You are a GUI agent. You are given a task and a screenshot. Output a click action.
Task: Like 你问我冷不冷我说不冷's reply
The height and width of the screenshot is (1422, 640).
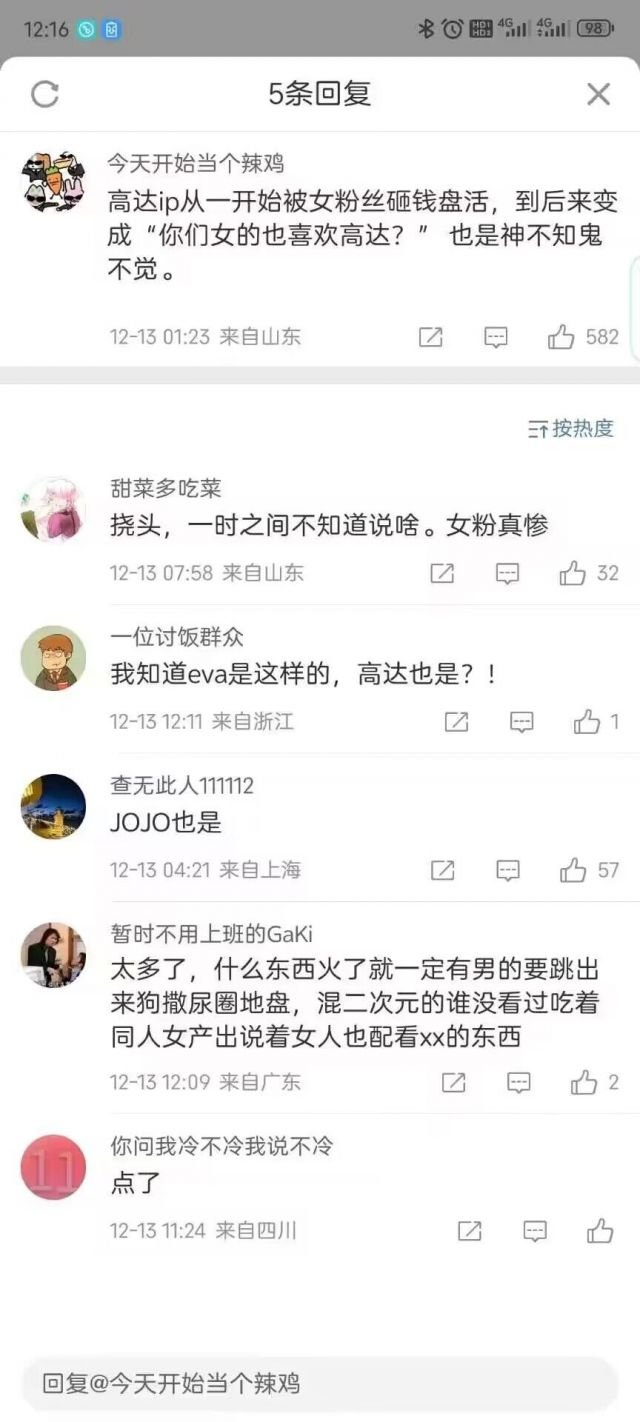[x=600, y=1231]
